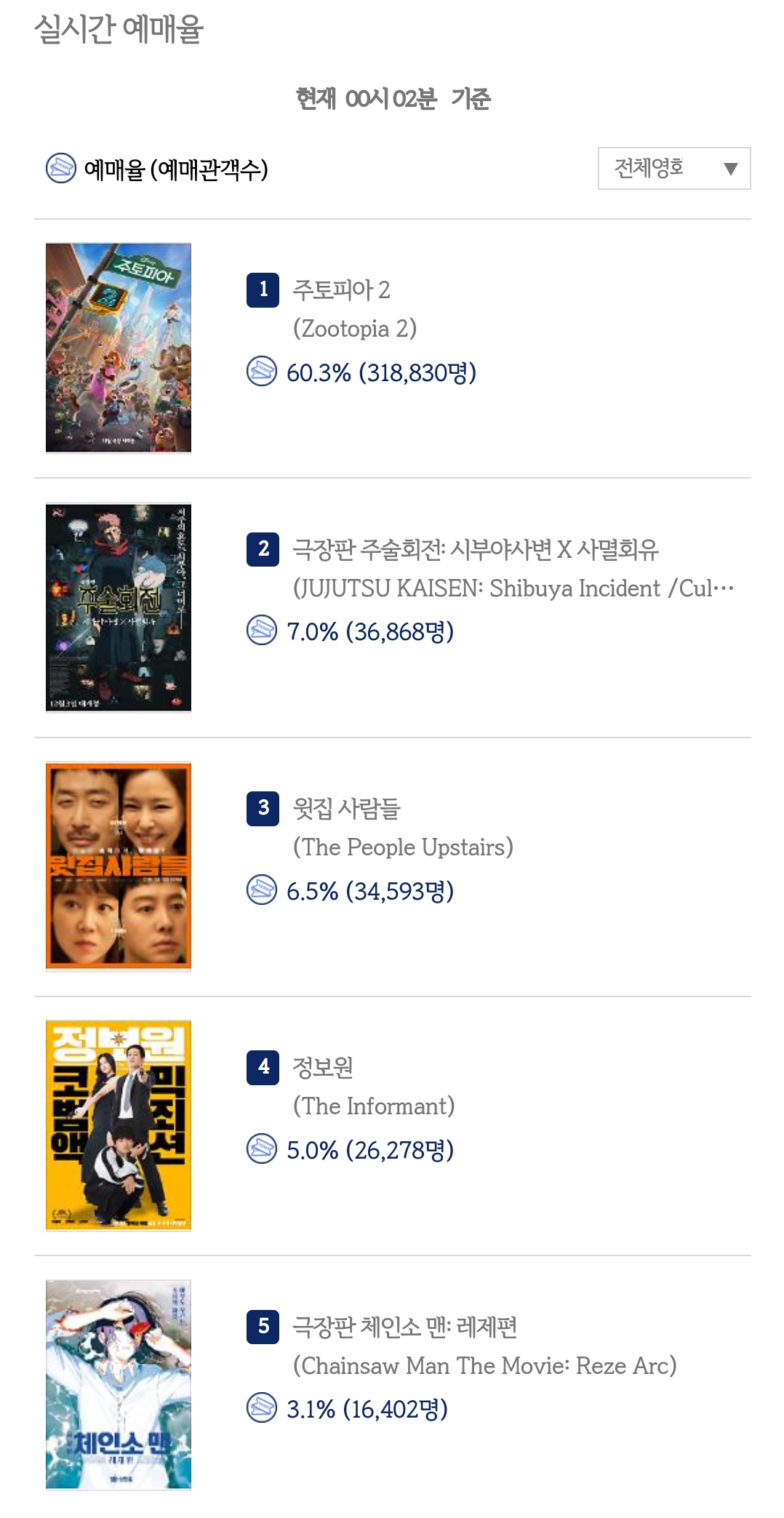
Task: Open the 정보원 movie poster
Action: 119,1125
